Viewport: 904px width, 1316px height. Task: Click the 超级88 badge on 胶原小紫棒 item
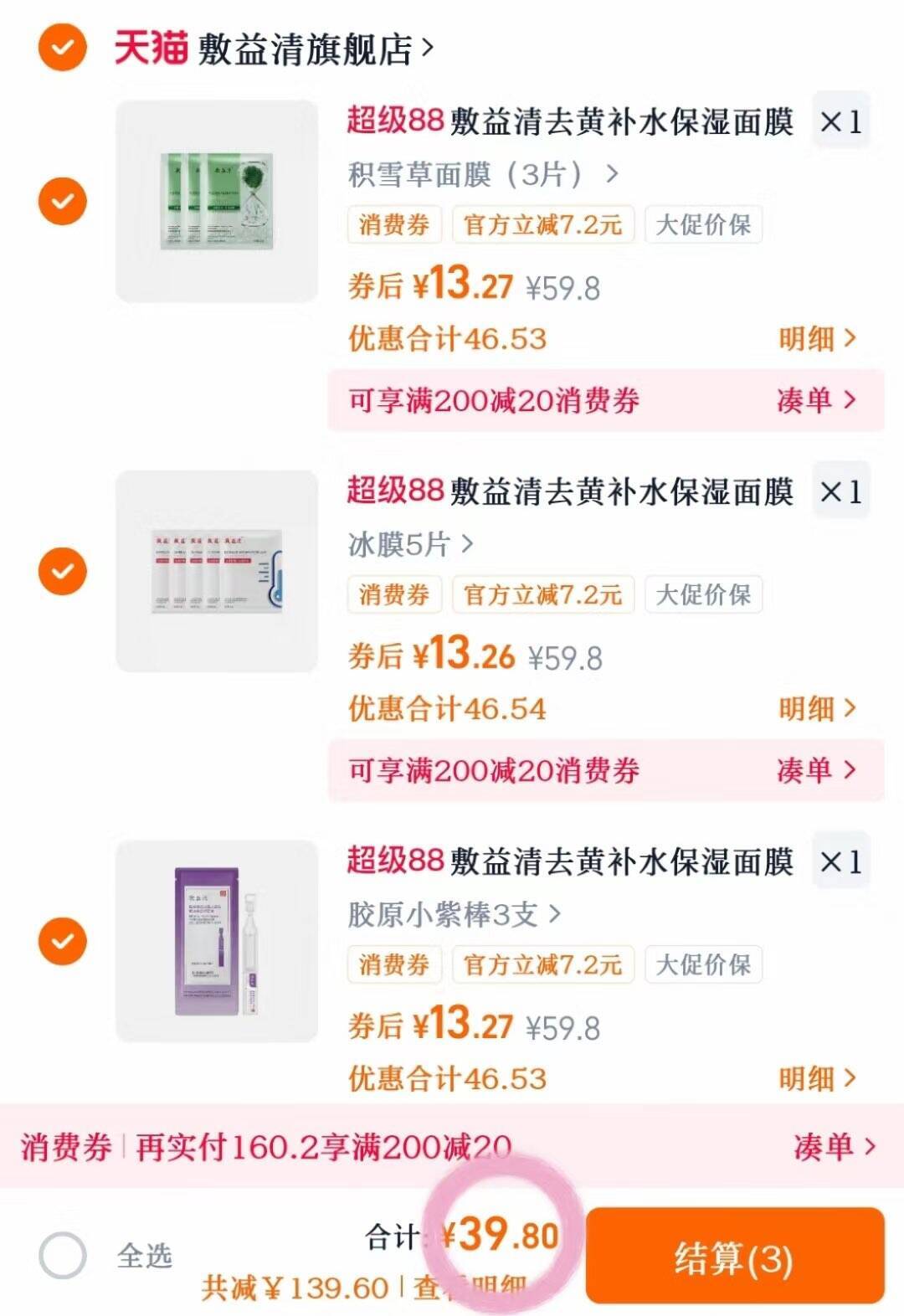[x=393, y=862]
